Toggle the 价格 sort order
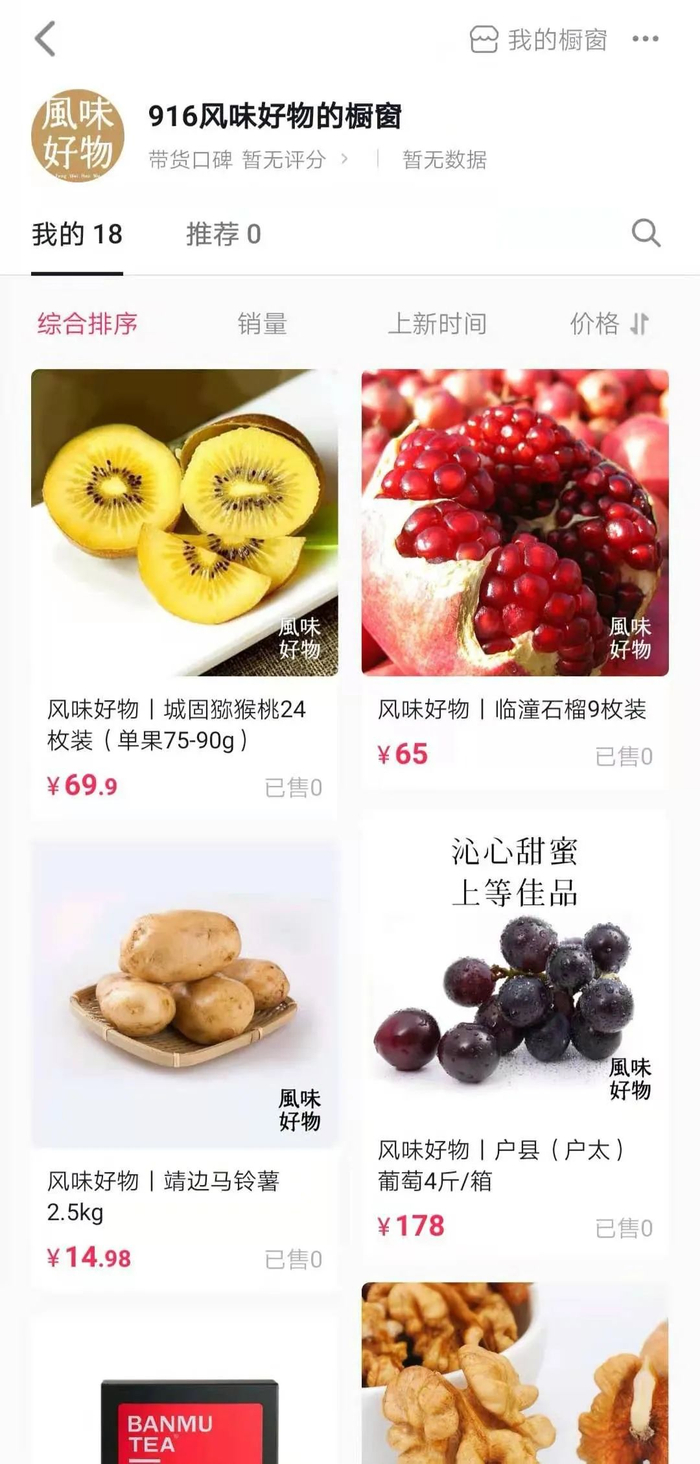This screenshot has height=1464, width=700. pos(610,324)
